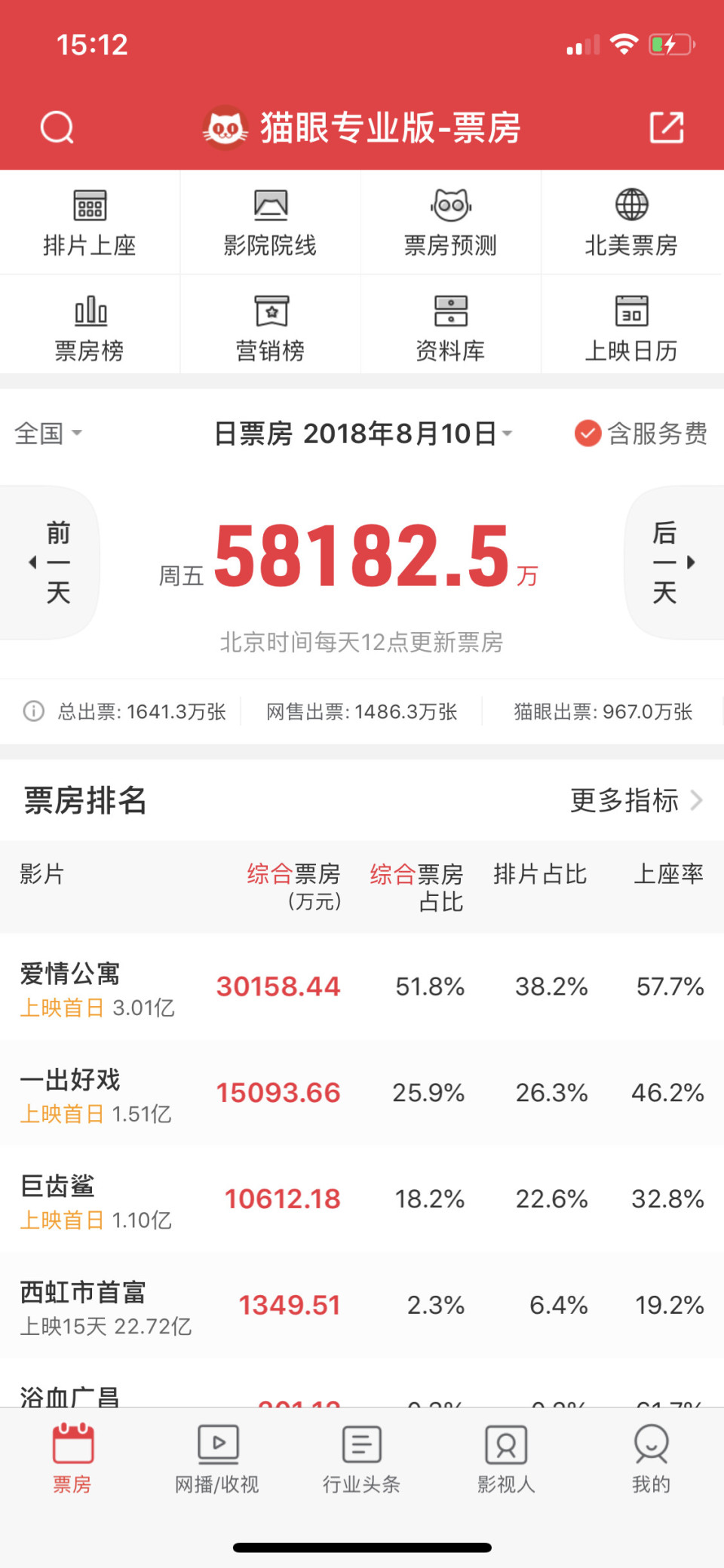Go to 前一天 previous day
Viewport: 724px width, 1568px height.
(x=50, y=563)
